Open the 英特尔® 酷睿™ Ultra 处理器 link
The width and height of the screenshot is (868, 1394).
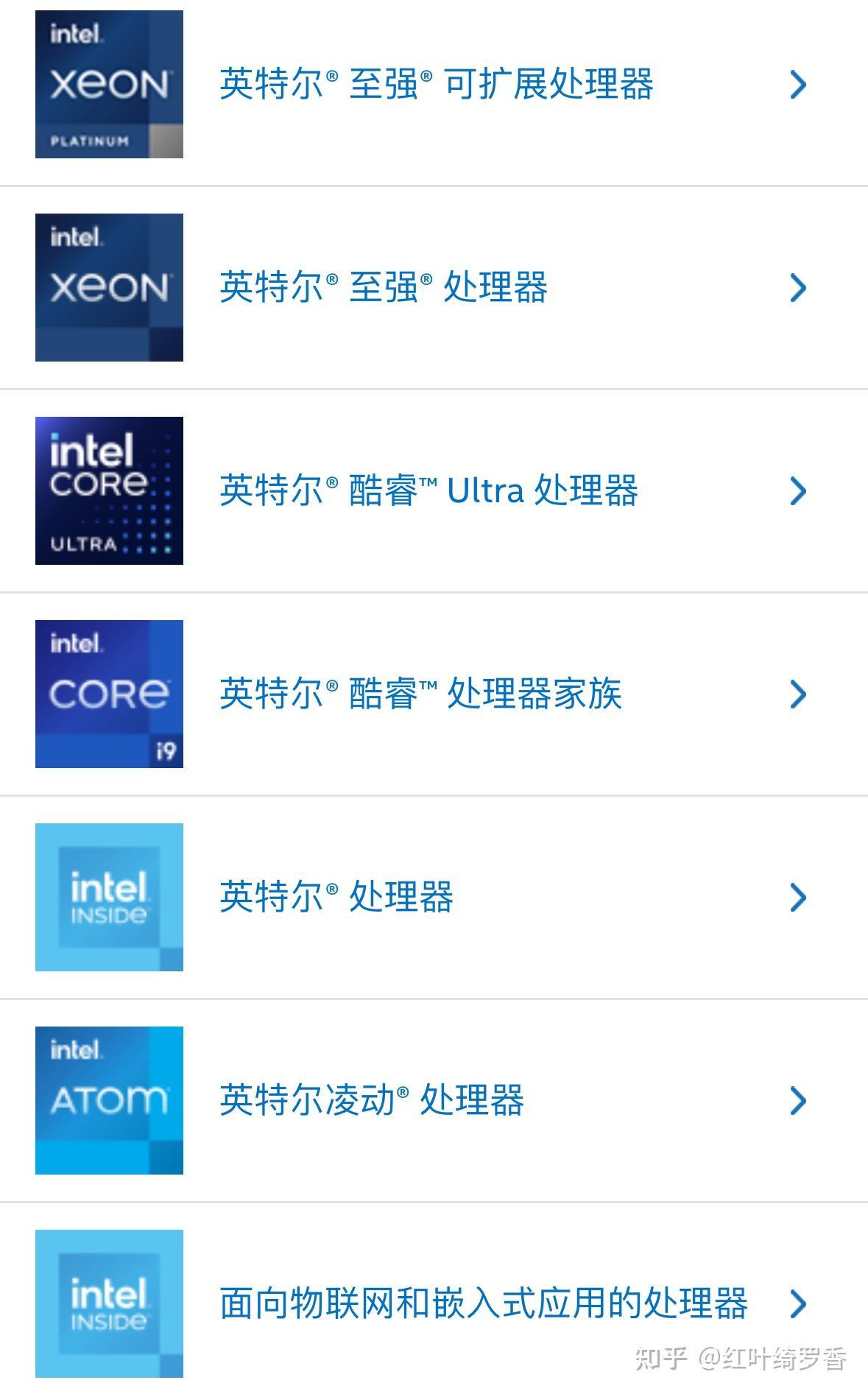click(430, 488)
